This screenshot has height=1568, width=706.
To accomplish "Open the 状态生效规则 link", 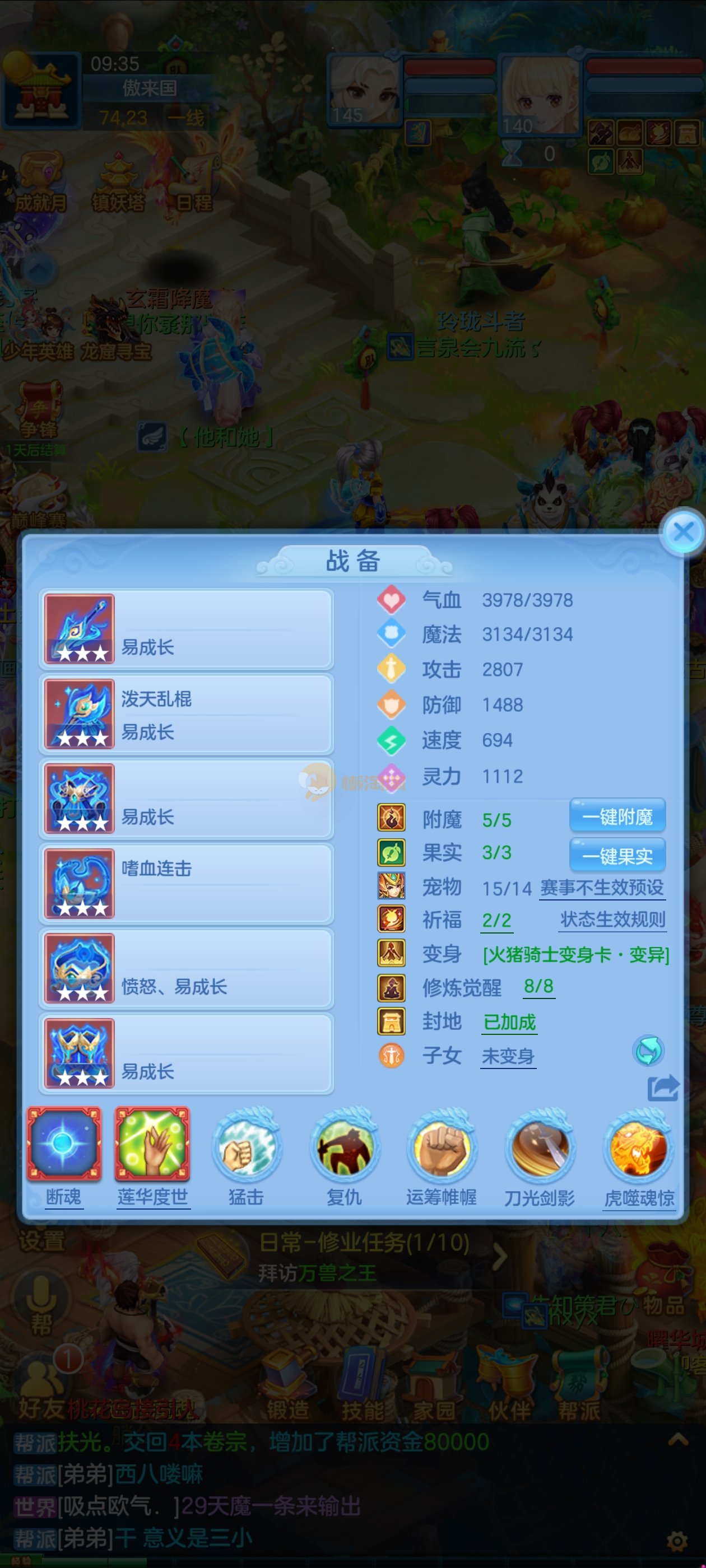I will pos(612,920).
